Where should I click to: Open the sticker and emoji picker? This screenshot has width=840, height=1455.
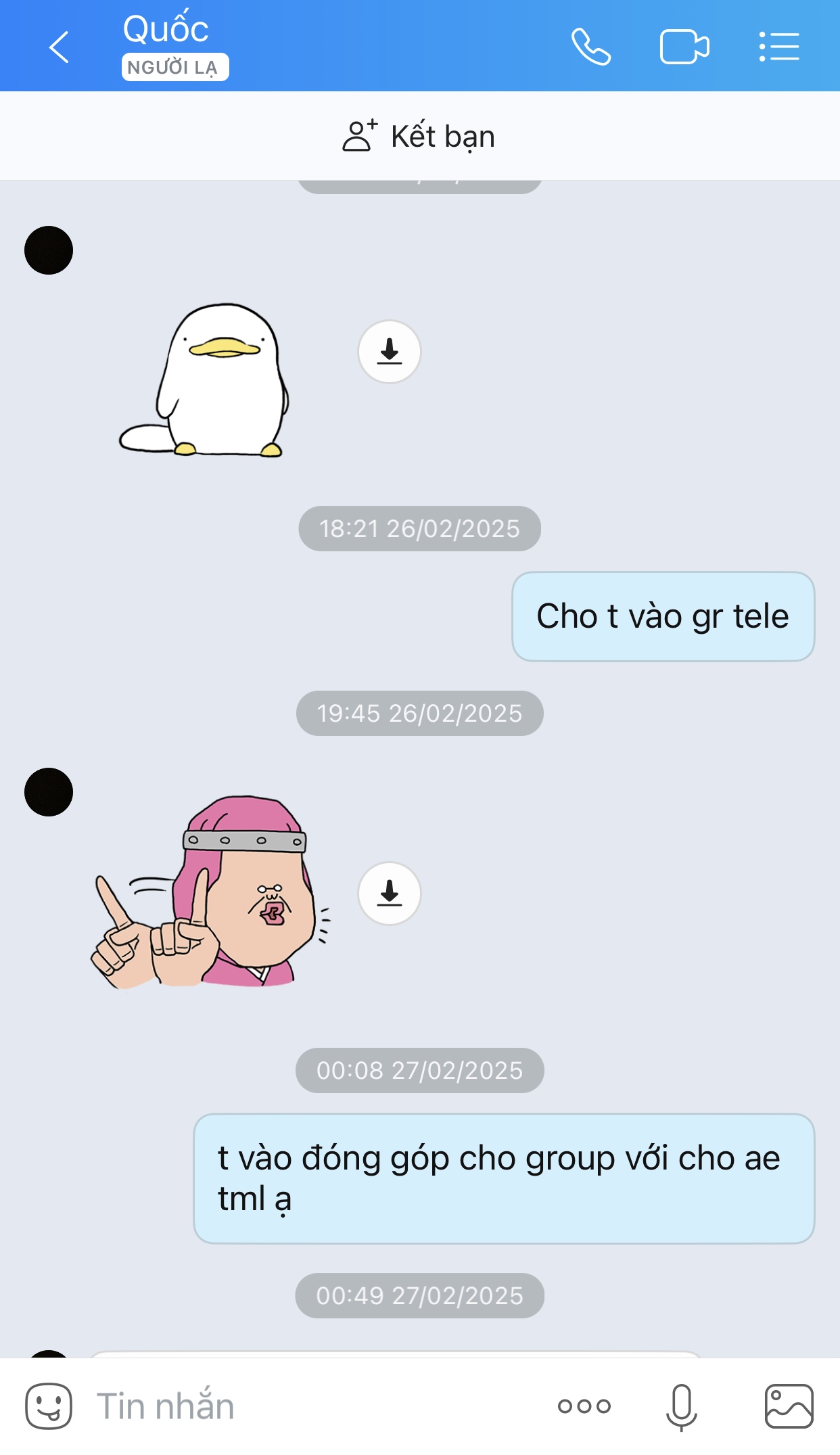tap(49, 1406)
